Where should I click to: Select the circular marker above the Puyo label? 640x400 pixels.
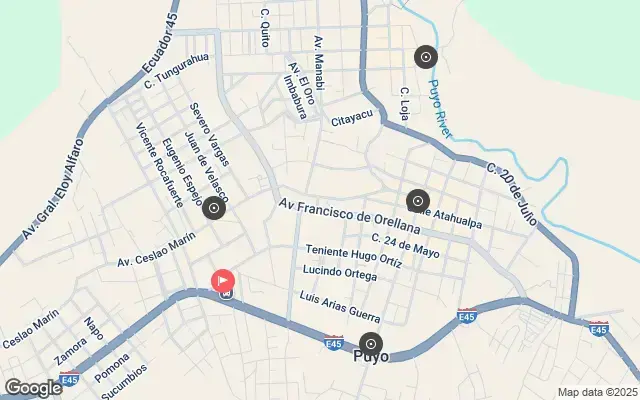(371, 343)
